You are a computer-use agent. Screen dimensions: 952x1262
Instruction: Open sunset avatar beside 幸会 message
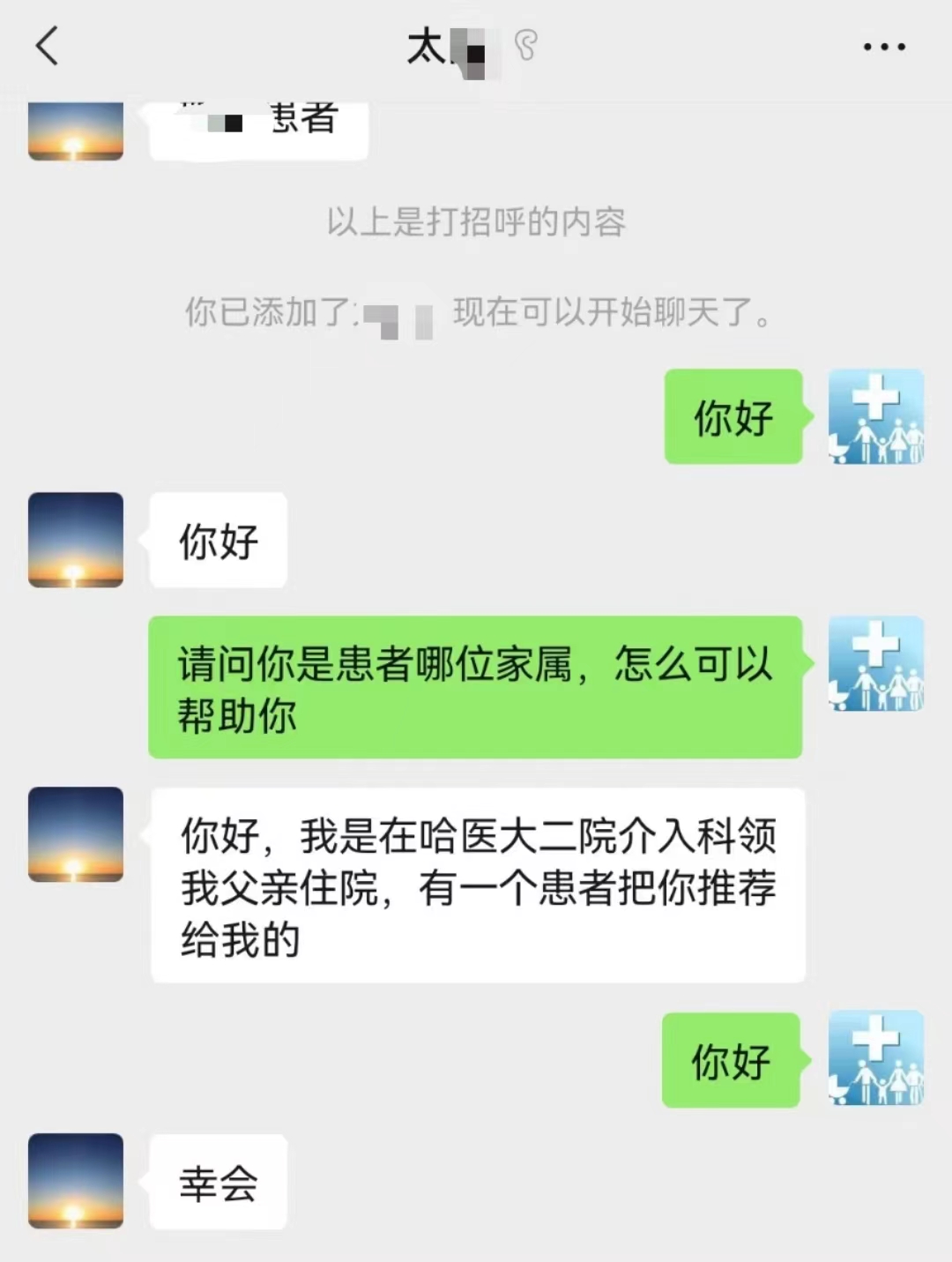click(x=76, y=1181)
